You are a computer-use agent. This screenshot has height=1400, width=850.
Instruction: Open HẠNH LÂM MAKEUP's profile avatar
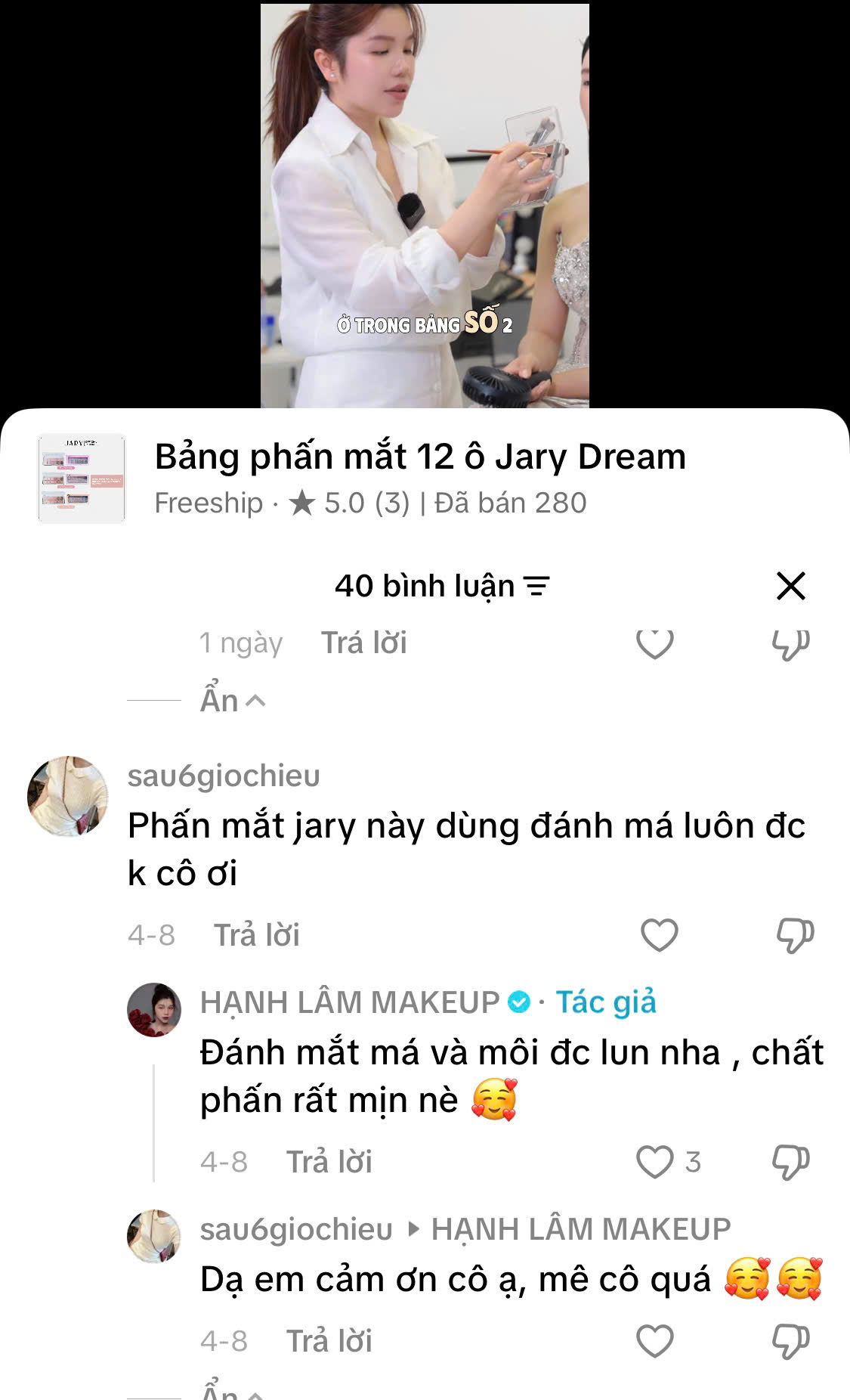[154, 1010]
